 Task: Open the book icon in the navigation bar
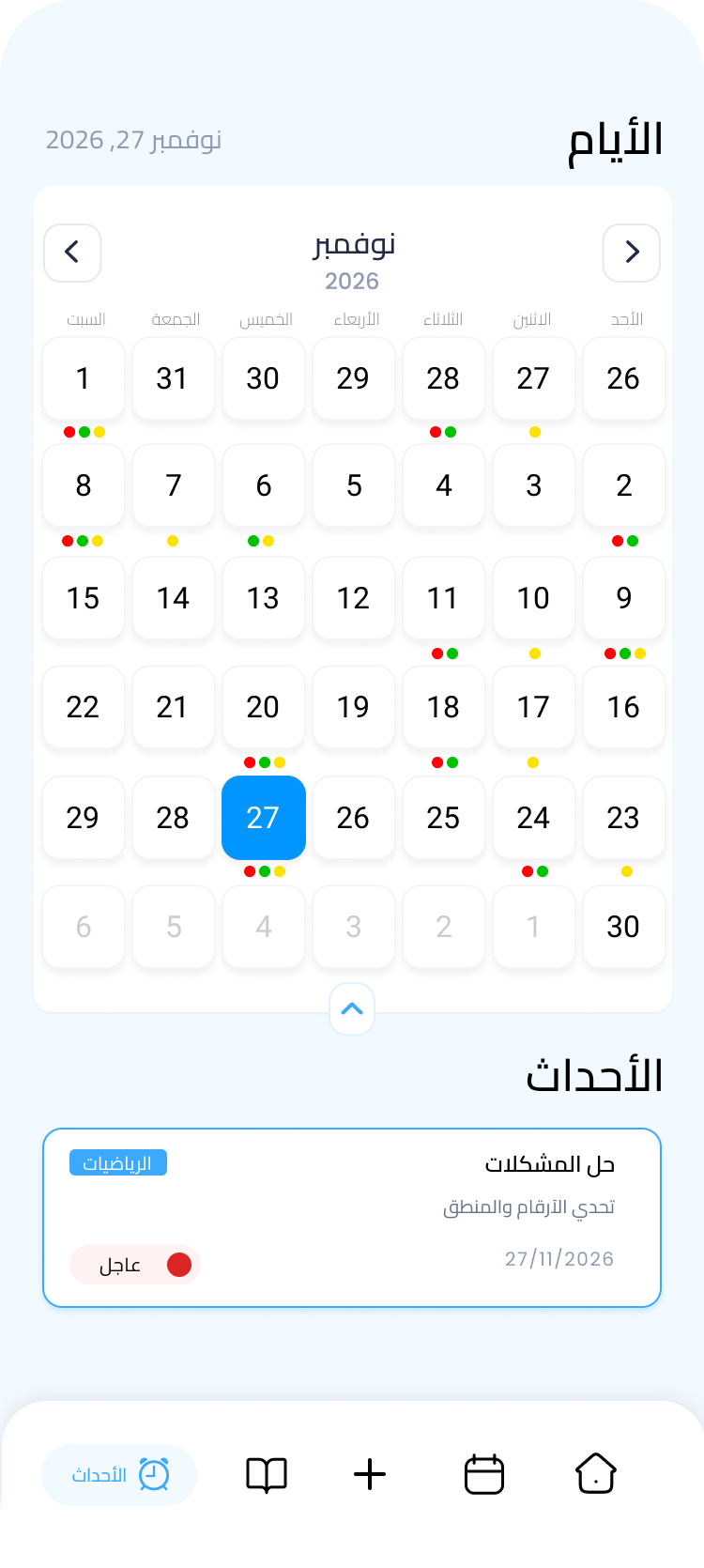265,1474
